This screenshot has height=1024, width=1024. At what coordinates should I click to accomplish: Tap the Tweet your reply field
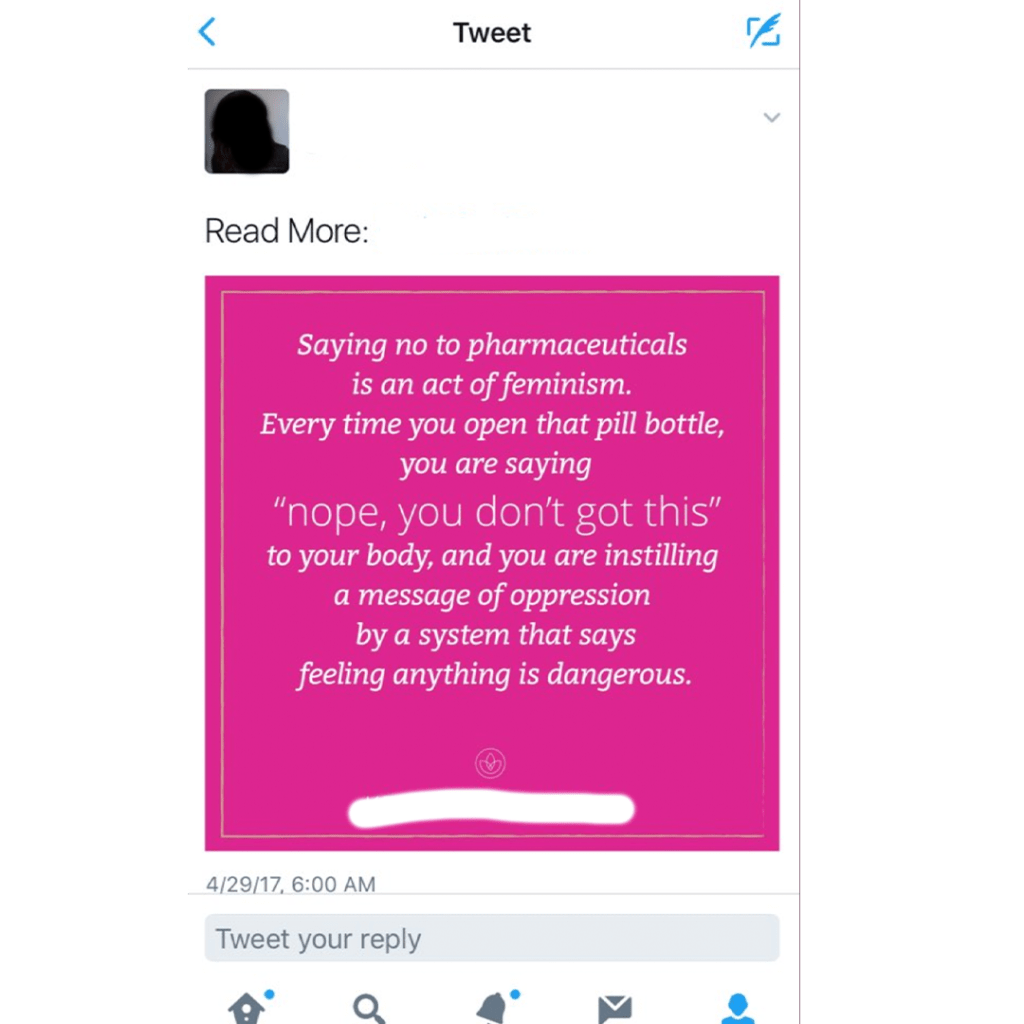pyautogui.click(x=492, y=938)
